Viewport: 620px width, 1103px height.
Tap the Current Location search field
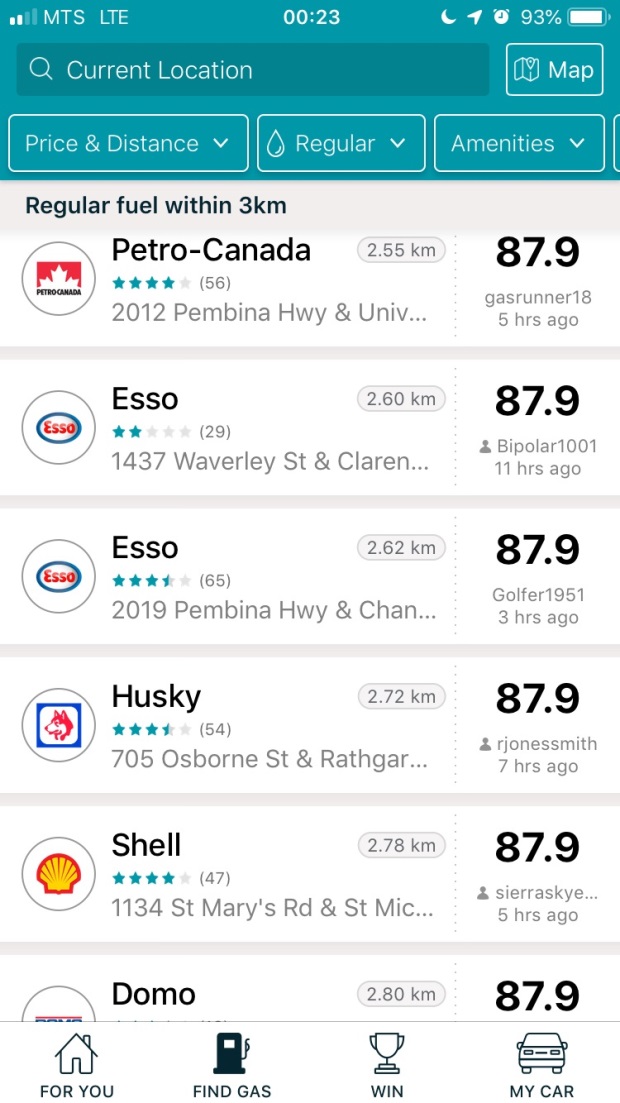(x=252, y=70)
